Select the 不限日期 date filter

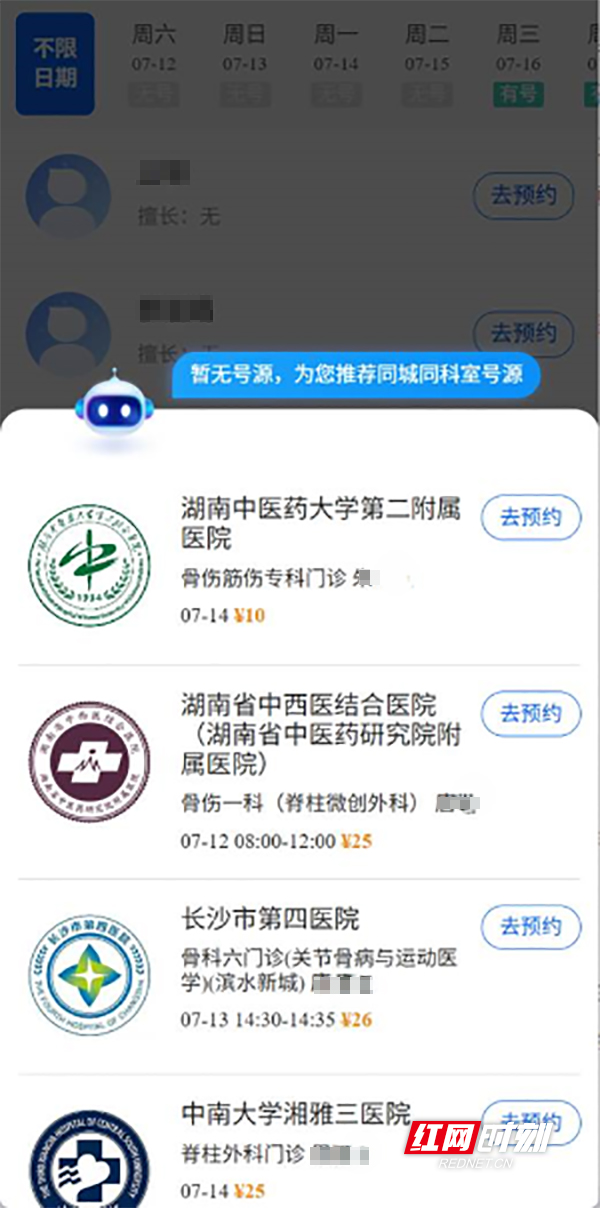tap(55, 63)
